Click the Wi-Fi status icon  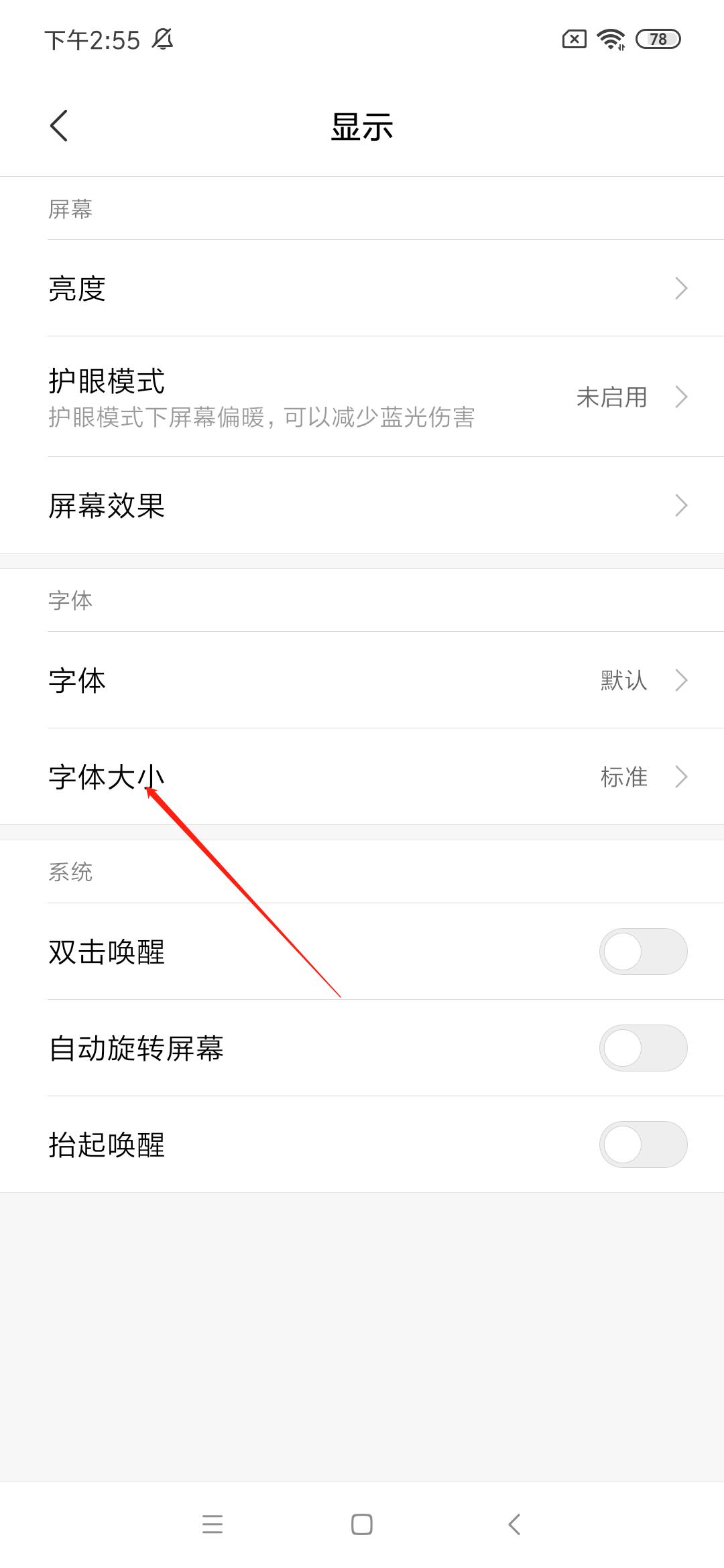click(x=611, y=40)
